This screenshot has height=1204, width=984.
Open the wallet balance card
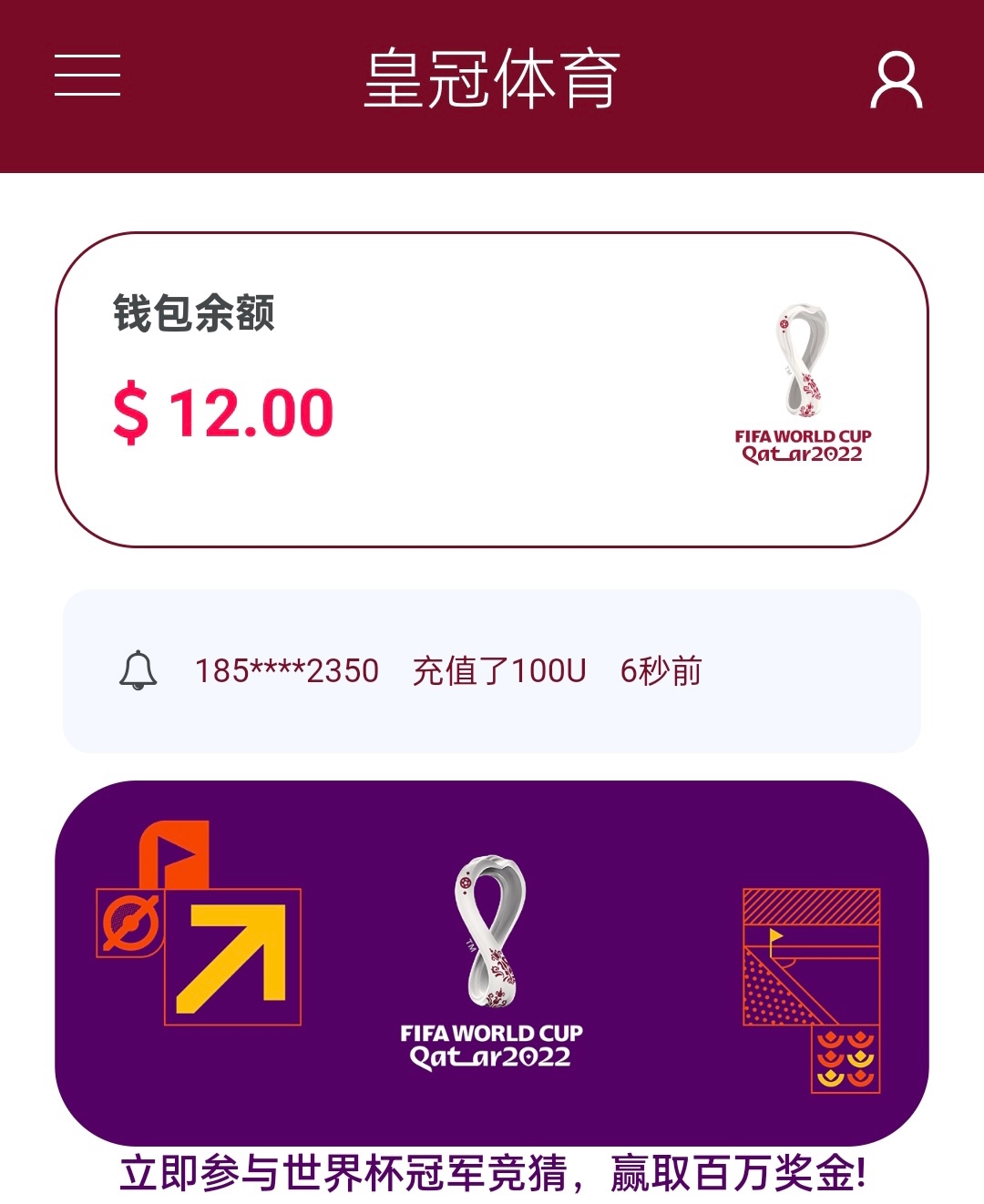click(x=492, y=390)
